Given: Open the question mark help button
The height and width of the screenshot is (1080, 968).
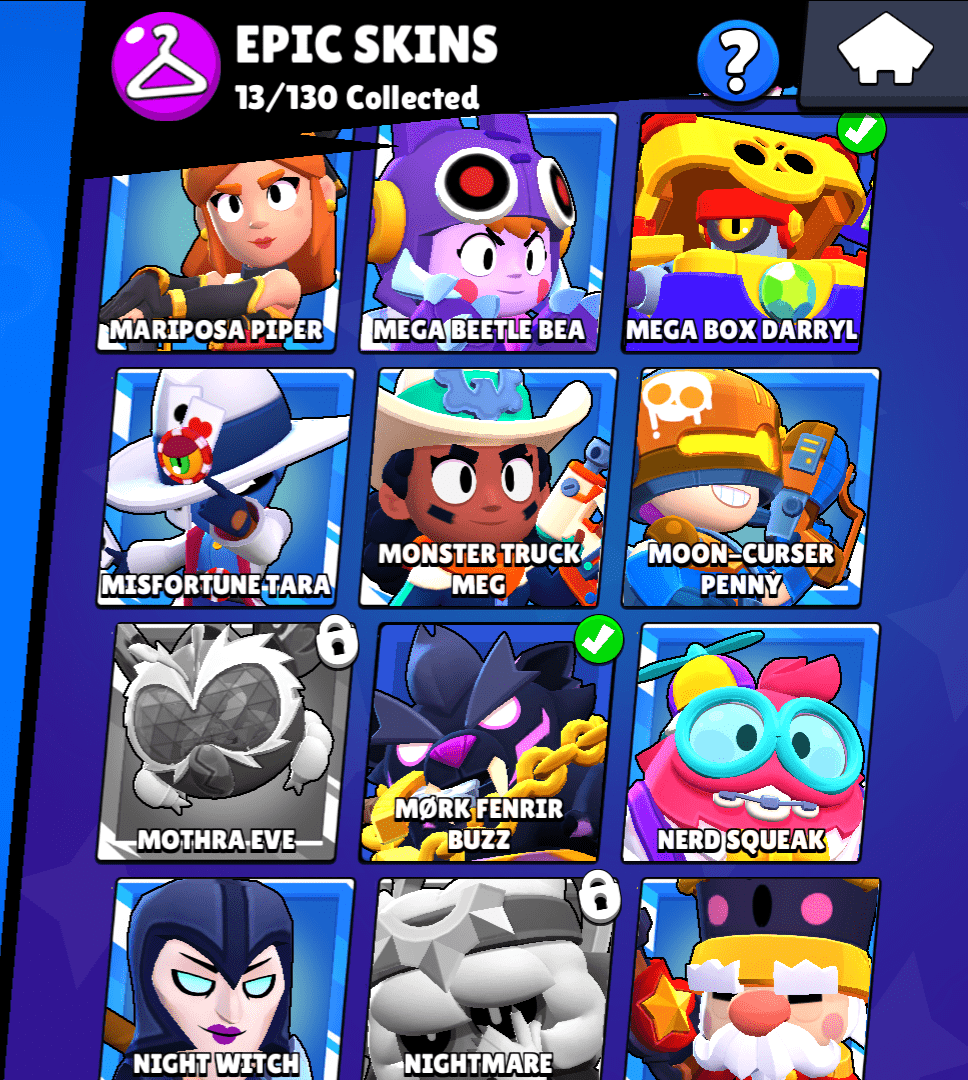Looking at the screenshot, I should (x=738, y=61).
